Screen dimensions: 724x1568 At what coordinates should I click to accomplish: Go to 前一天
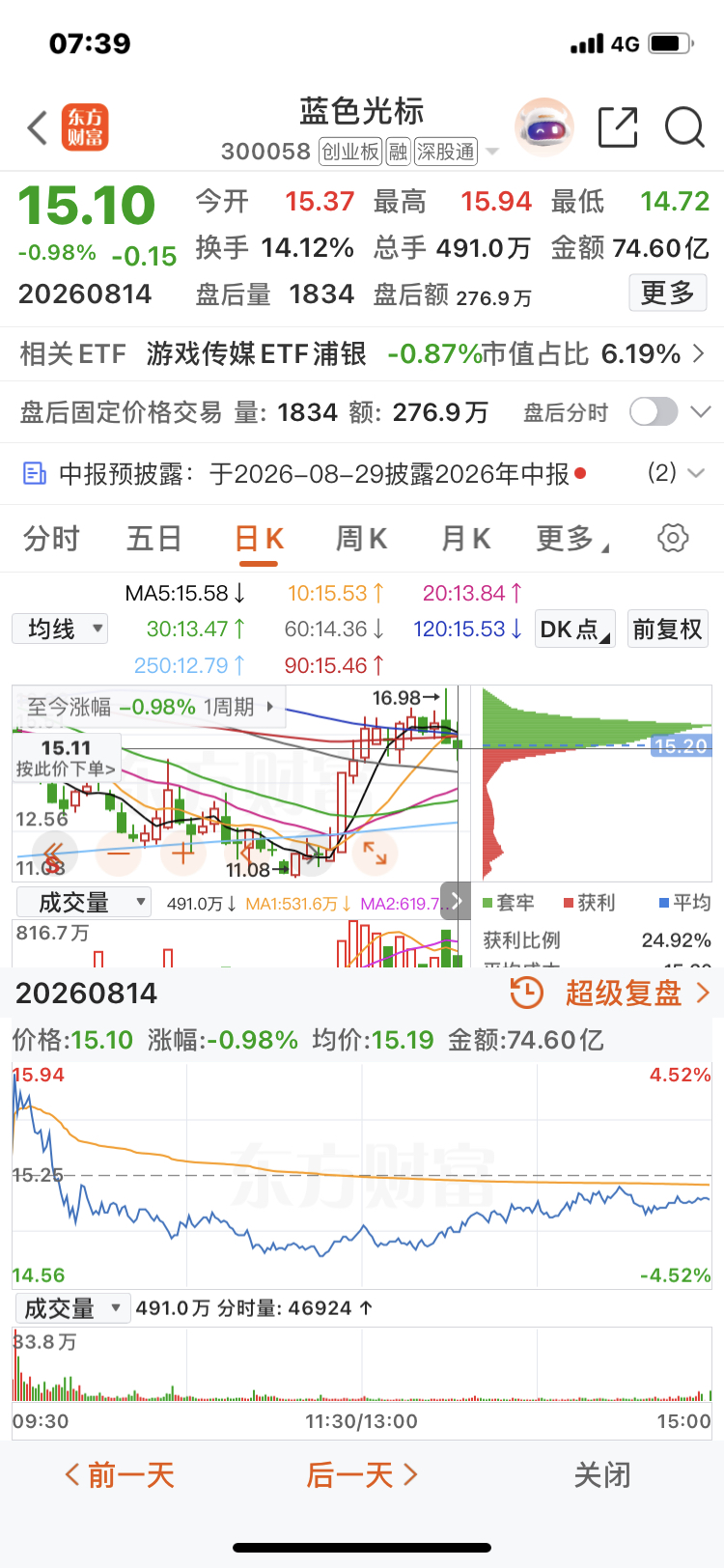click(120, 1475)
